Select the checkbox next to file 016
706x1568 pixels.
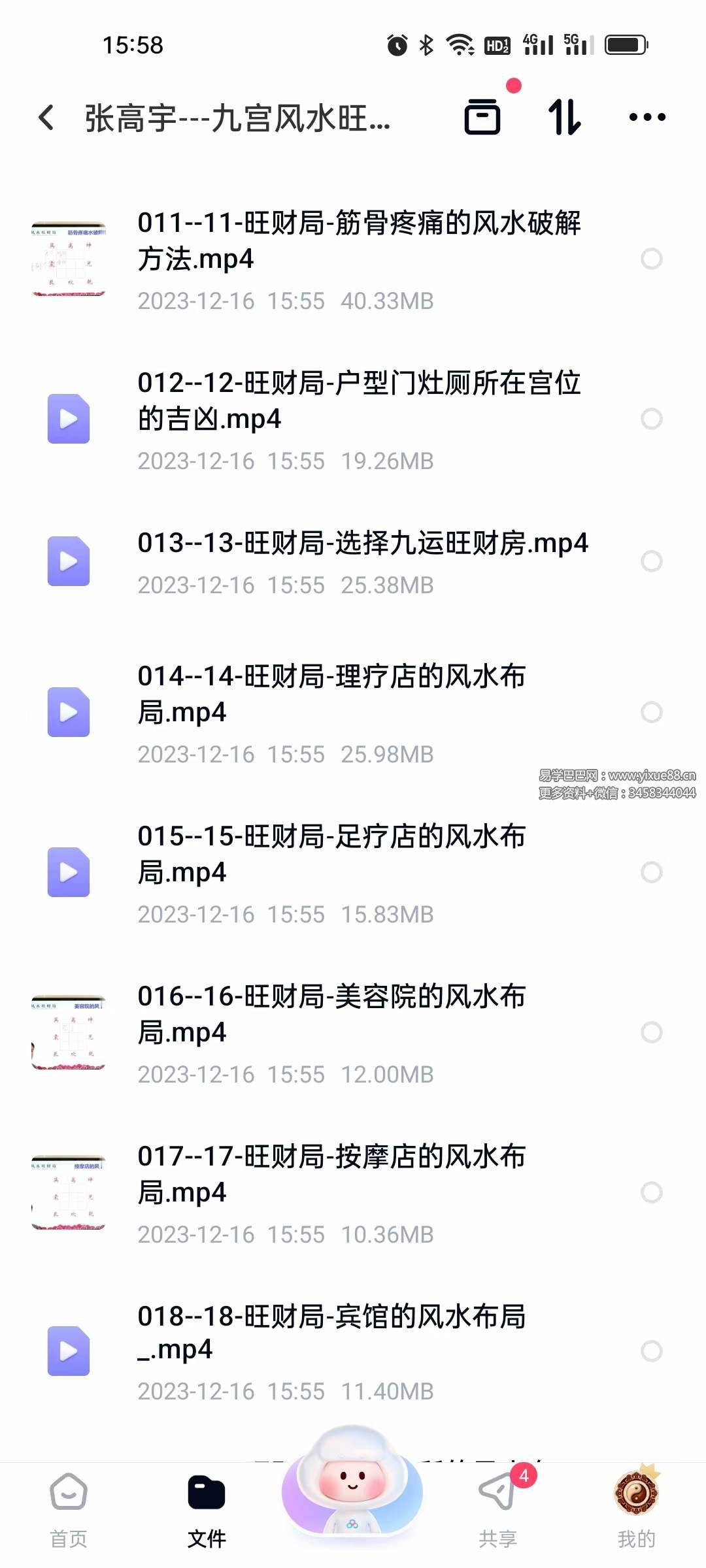click(651, 1031)
